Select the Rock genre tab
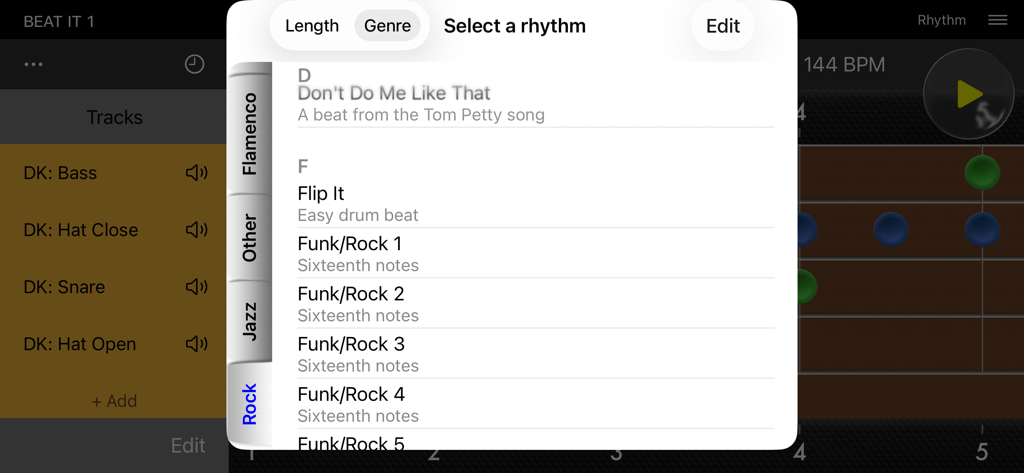This screenshot has height=473, width=1024. click(x=250, y=404)
